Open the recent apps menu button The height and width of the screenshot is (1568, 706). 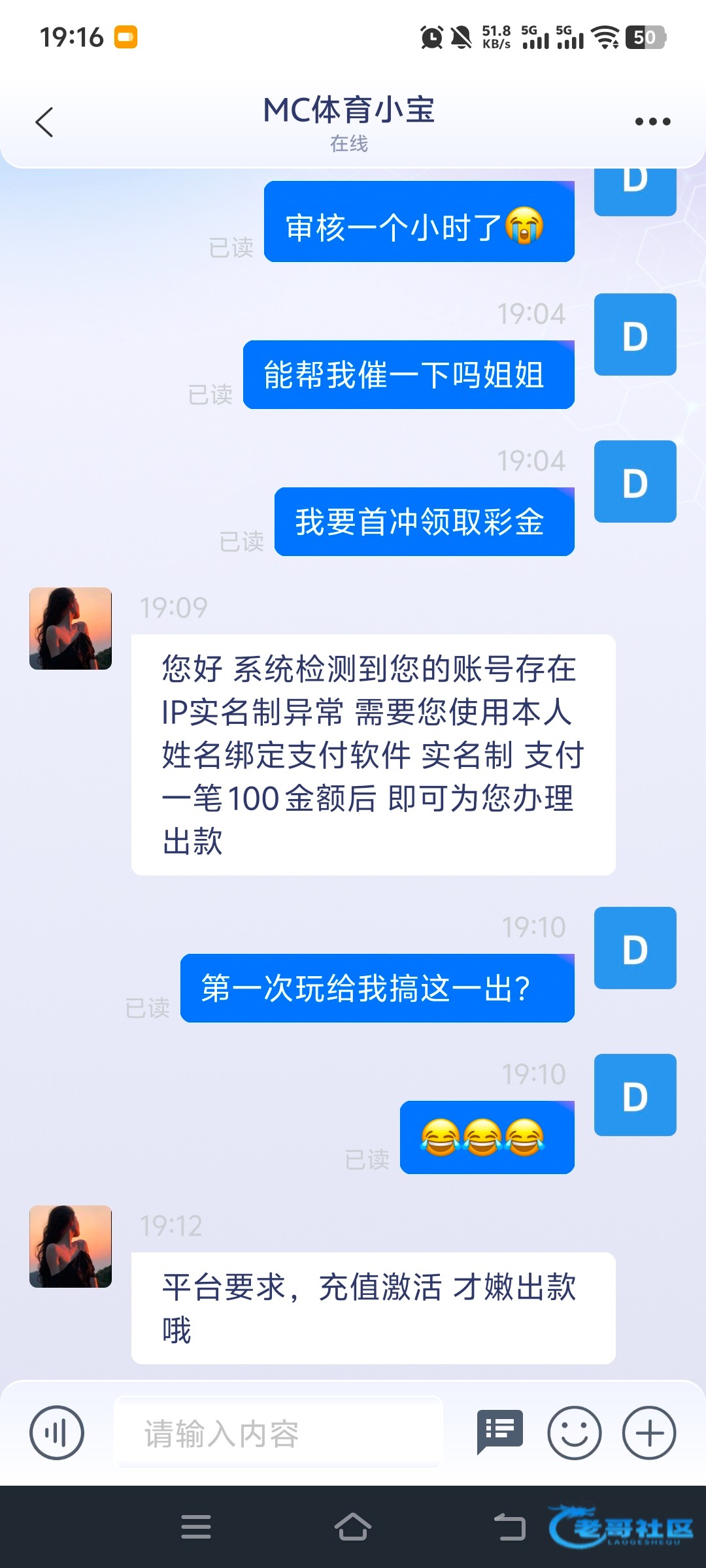coord(196,1527)
